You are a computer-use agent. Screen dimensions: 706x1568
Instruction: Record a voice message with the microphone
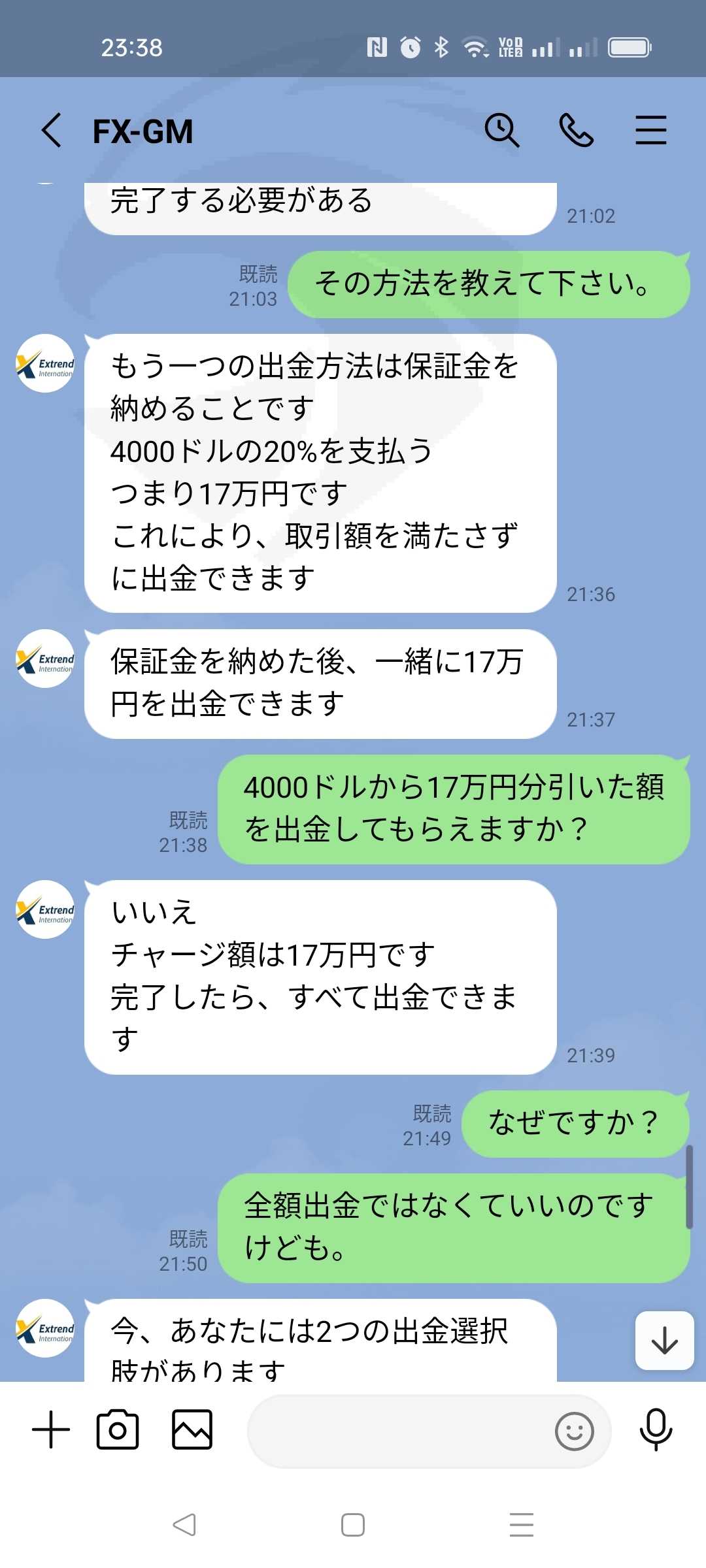point(656,1430)
